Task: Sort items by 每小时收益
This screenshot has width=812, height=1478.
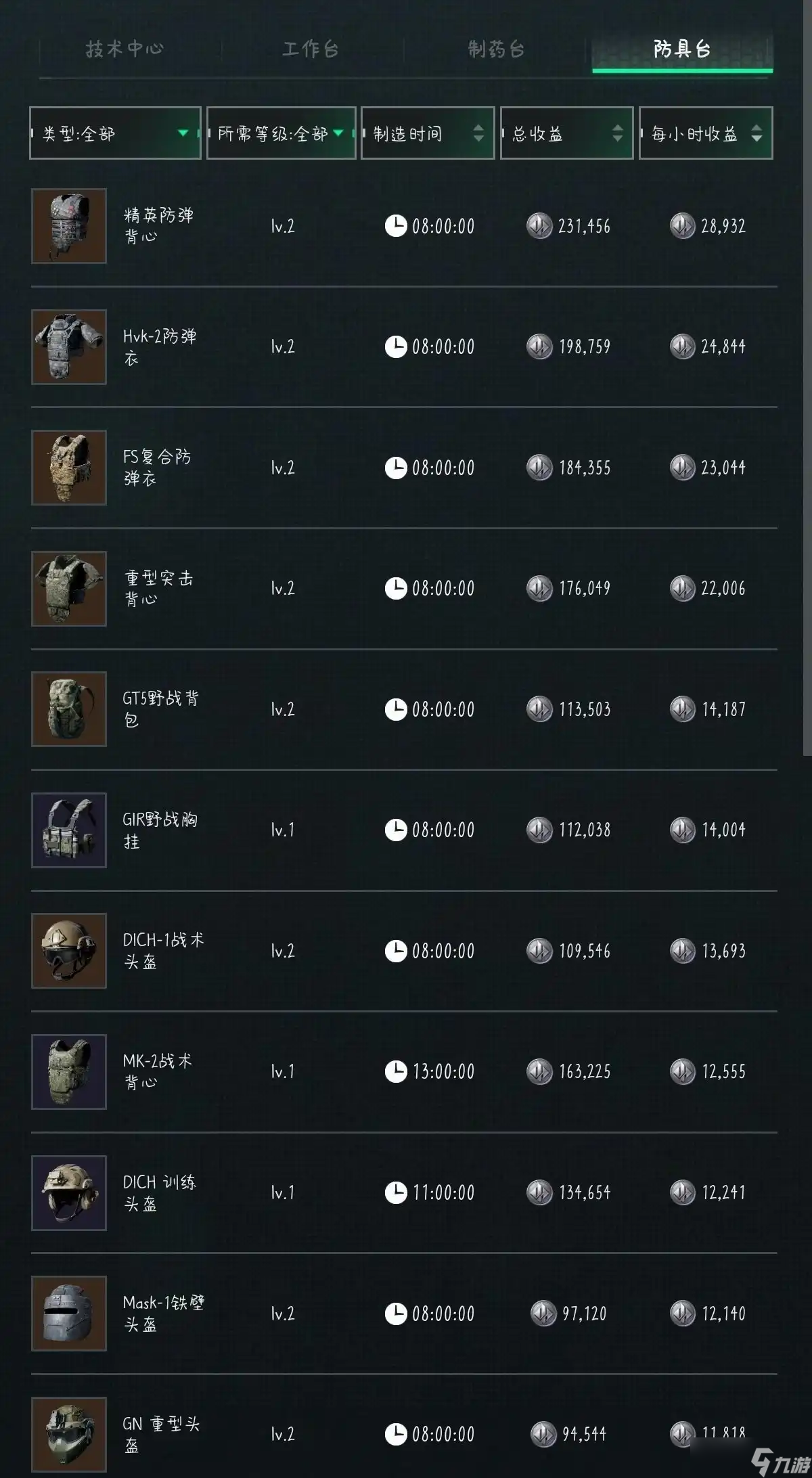Action: coord(706,133)
